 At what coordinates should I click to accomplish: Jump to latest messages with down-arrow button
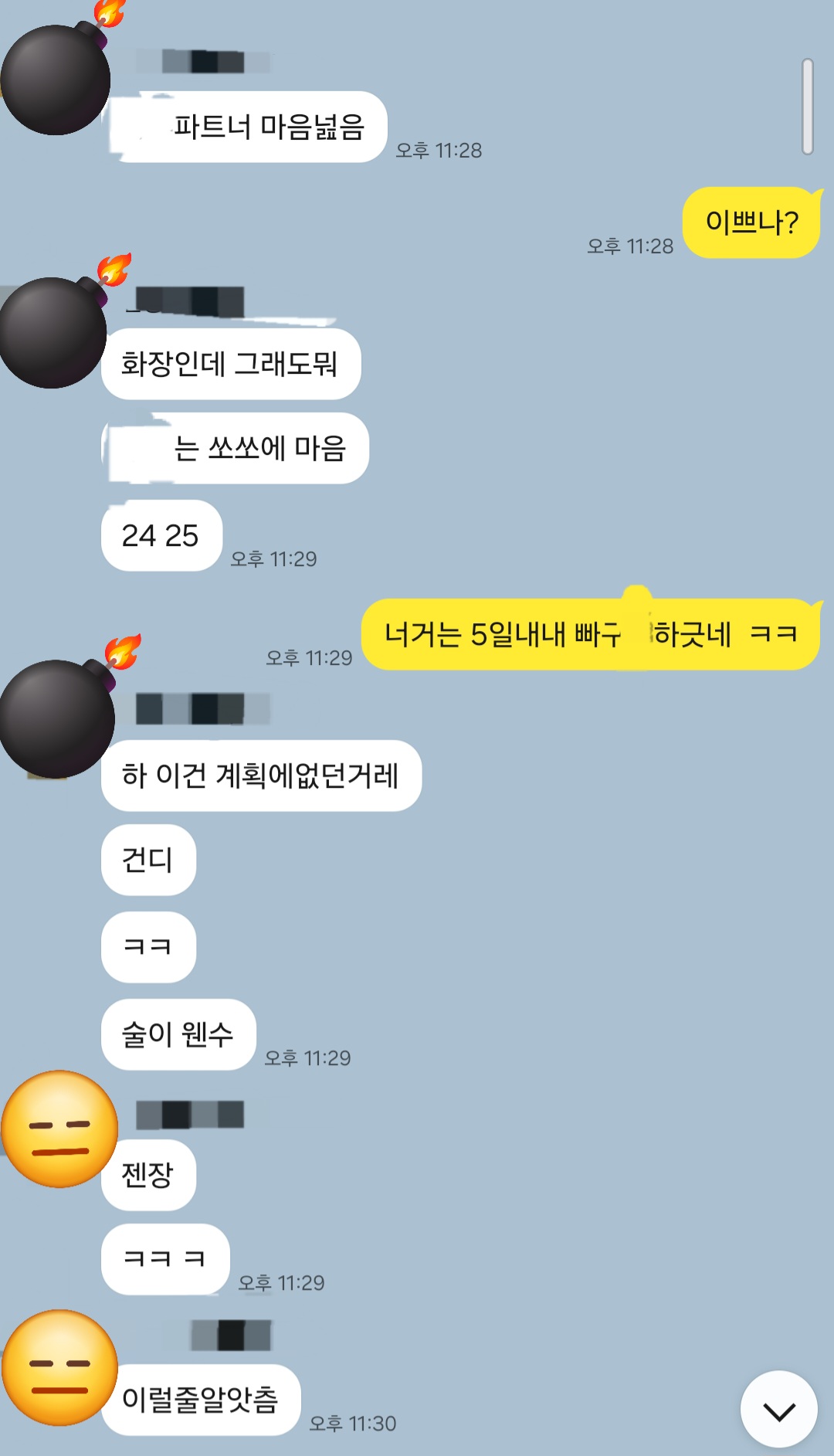coord(778,1410)
